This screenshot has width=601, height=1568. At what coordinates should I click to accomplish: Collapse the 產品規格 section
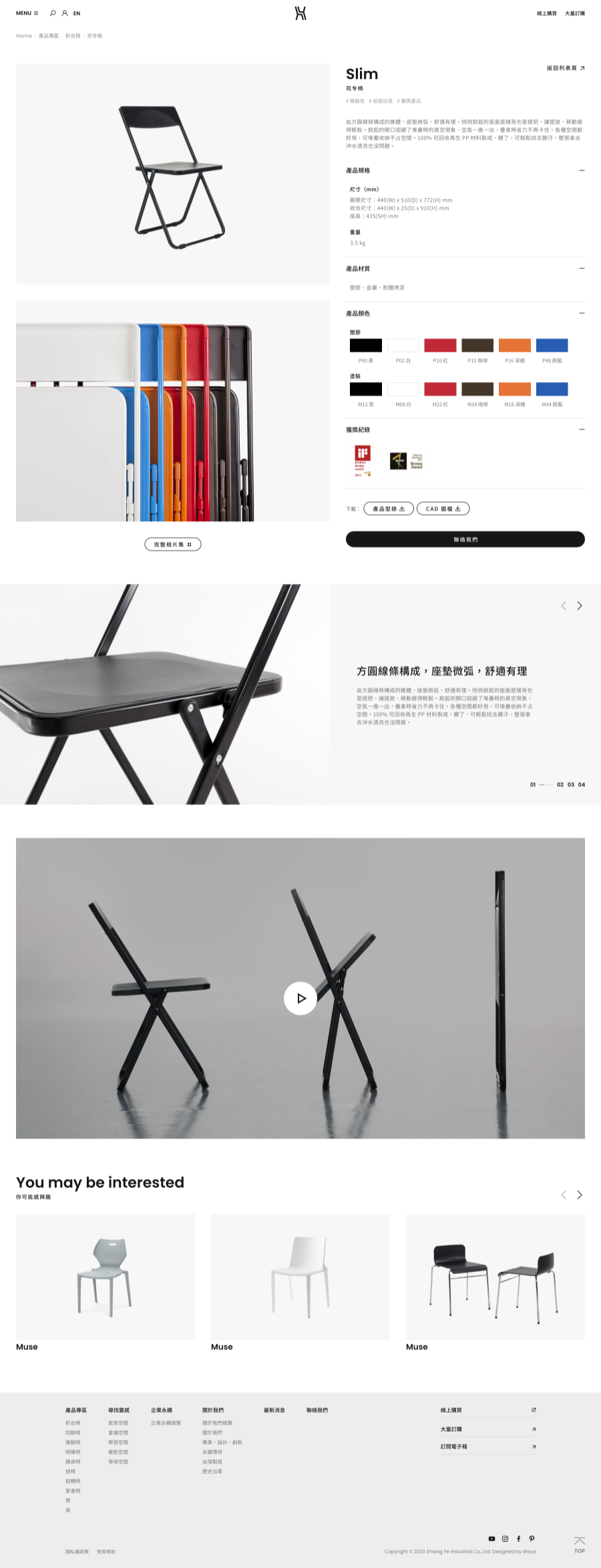pos(582,170)
